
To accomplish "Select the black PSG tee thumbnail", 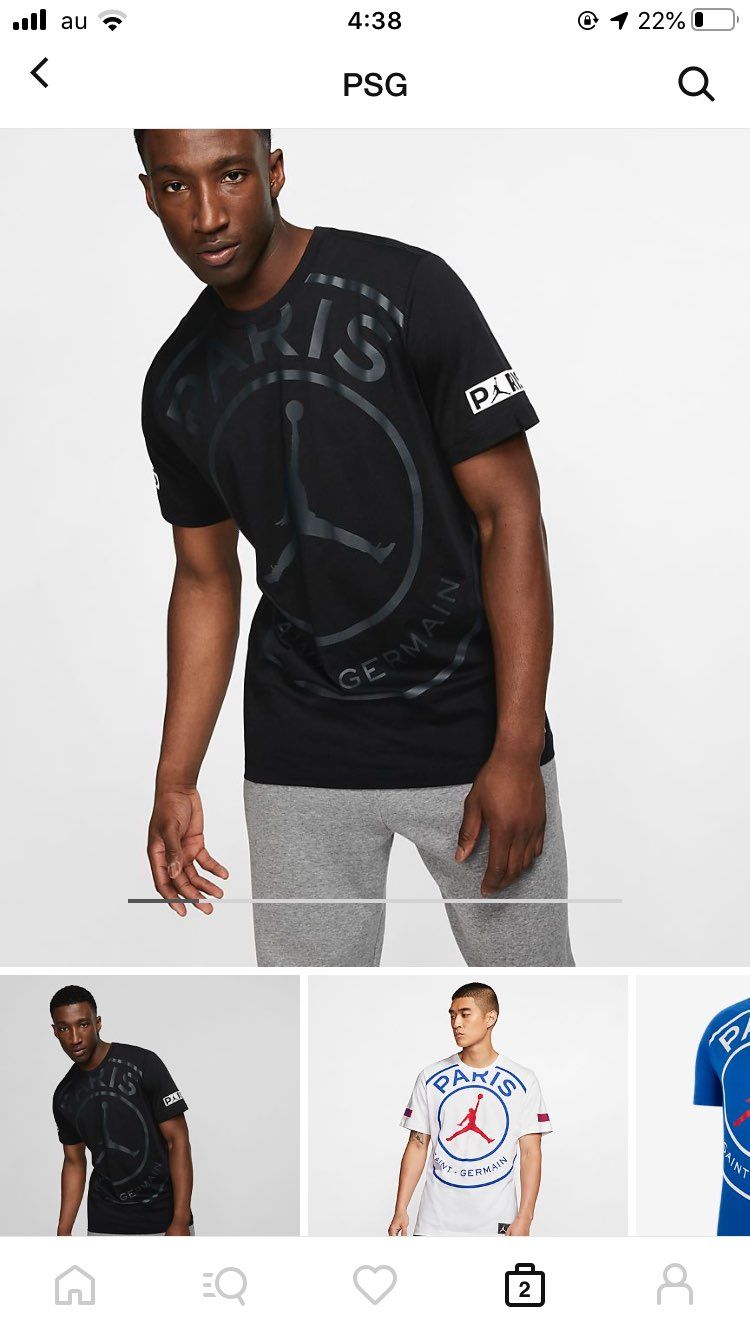I will [x=150, y=1105].
